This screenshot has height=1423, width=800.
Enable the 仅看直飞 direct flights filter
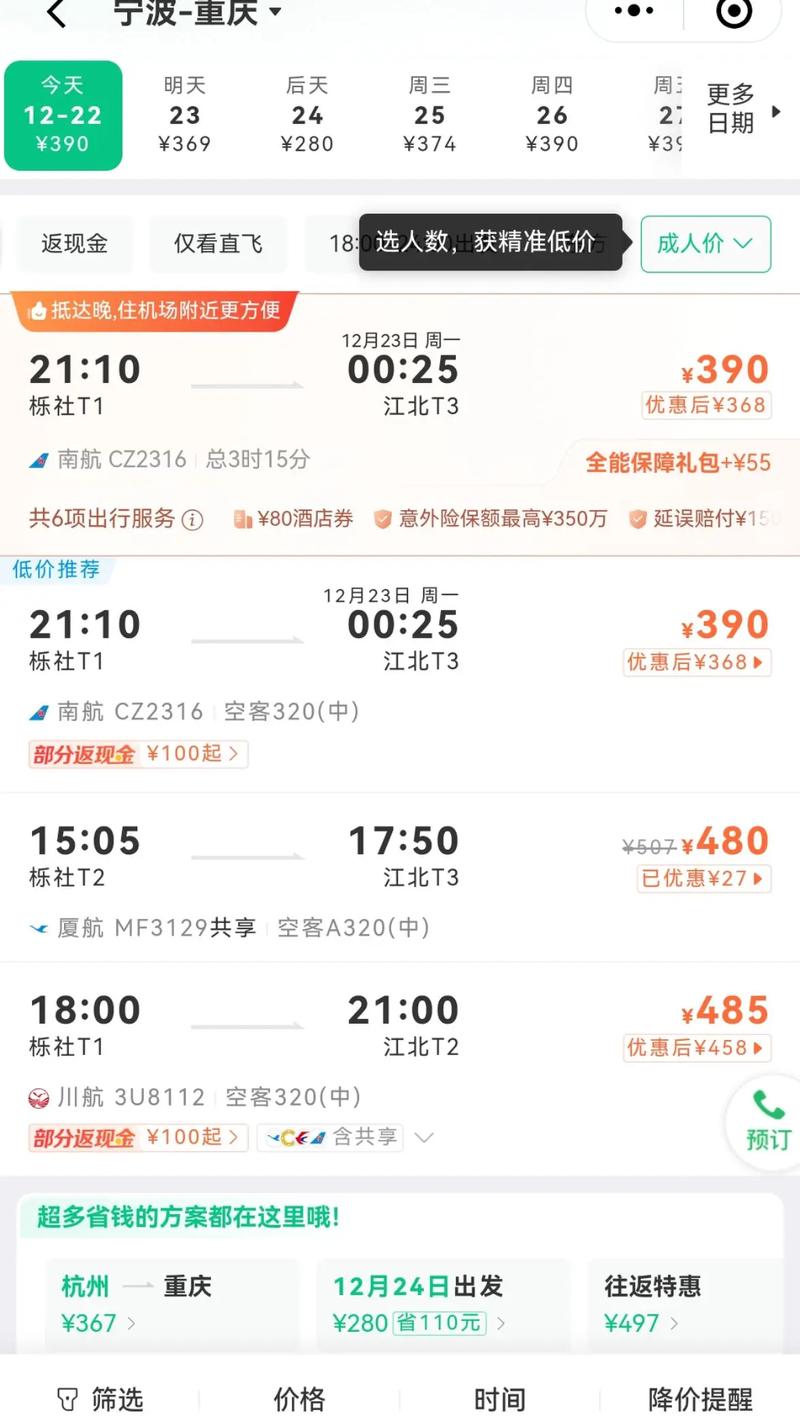tap(219, 243)
